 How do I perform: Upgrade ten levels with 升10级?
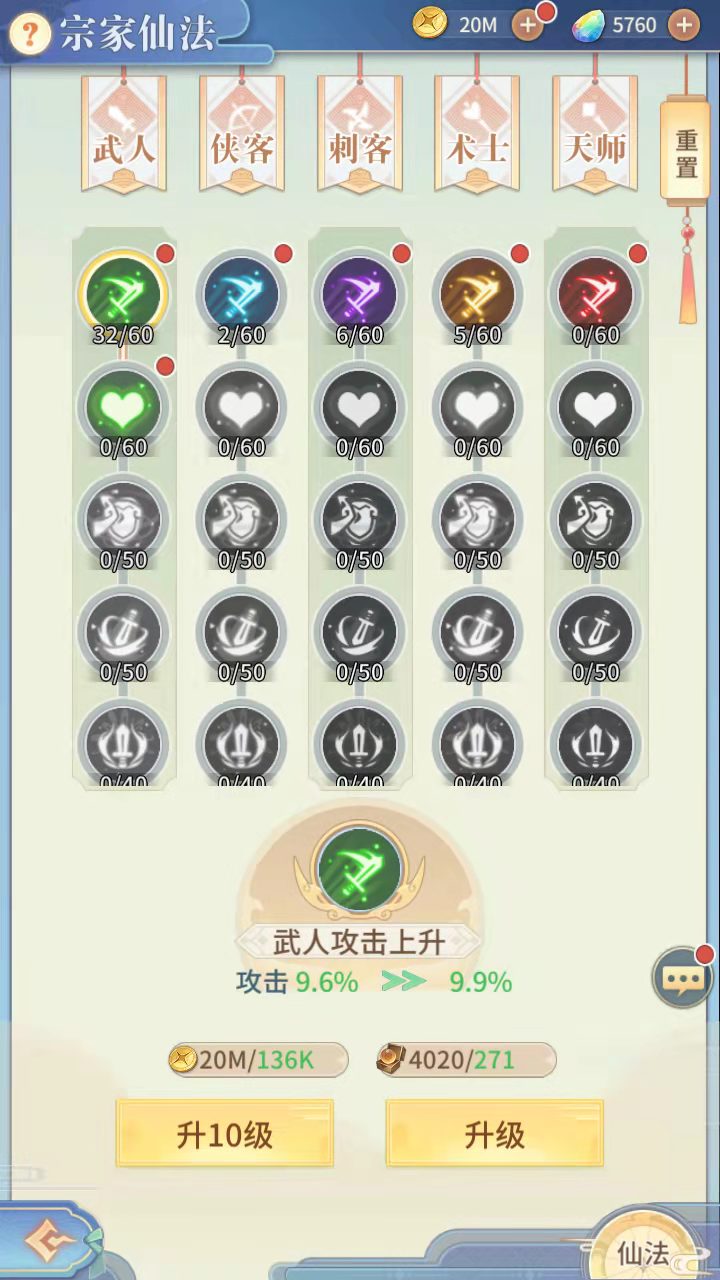coord(224,1134)
